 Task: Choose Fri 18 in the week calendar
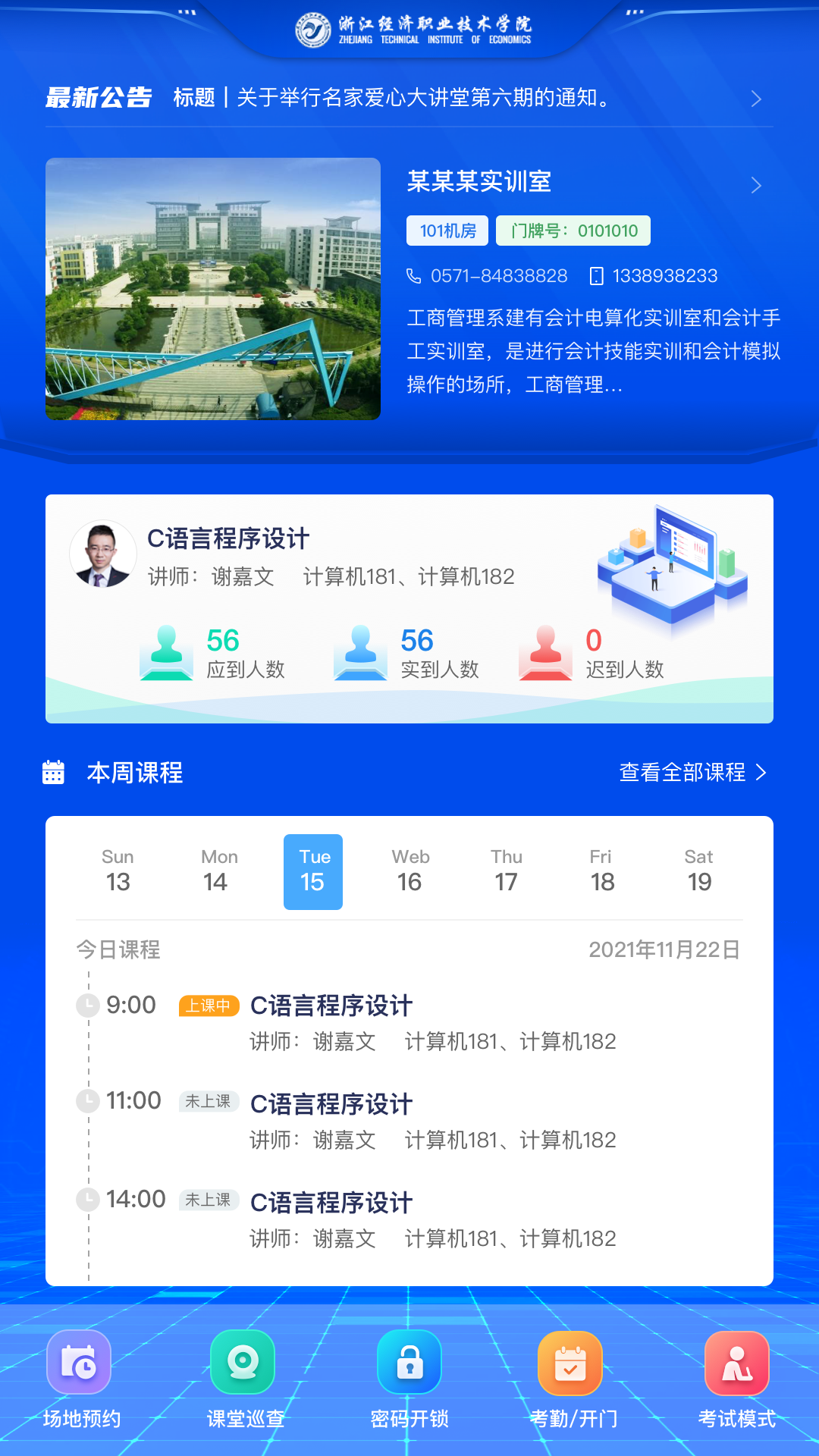coord(602,871)
